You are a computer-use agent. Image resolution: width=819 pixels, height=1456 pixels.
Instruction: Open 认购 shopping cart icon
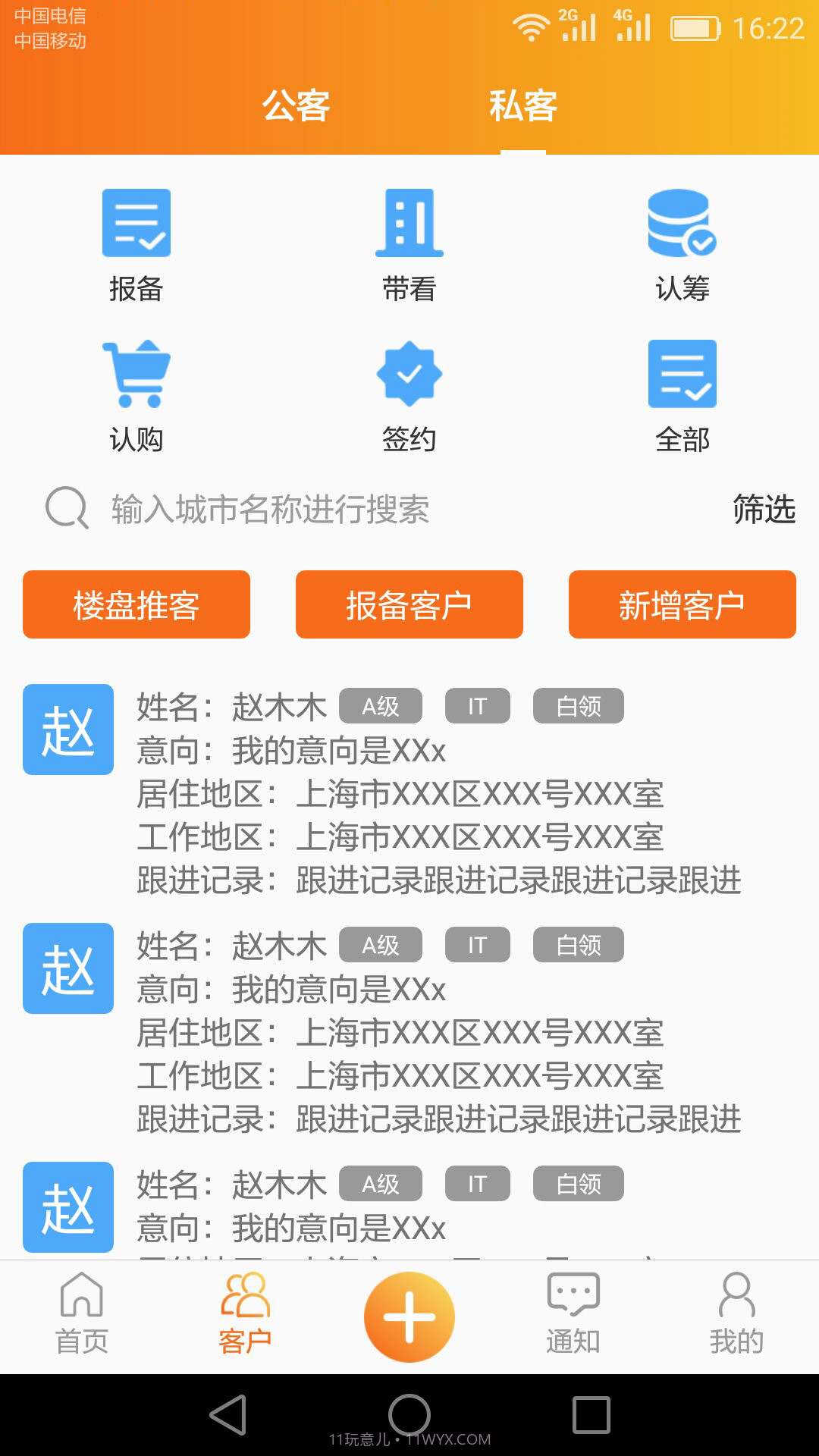coord(136,373)
